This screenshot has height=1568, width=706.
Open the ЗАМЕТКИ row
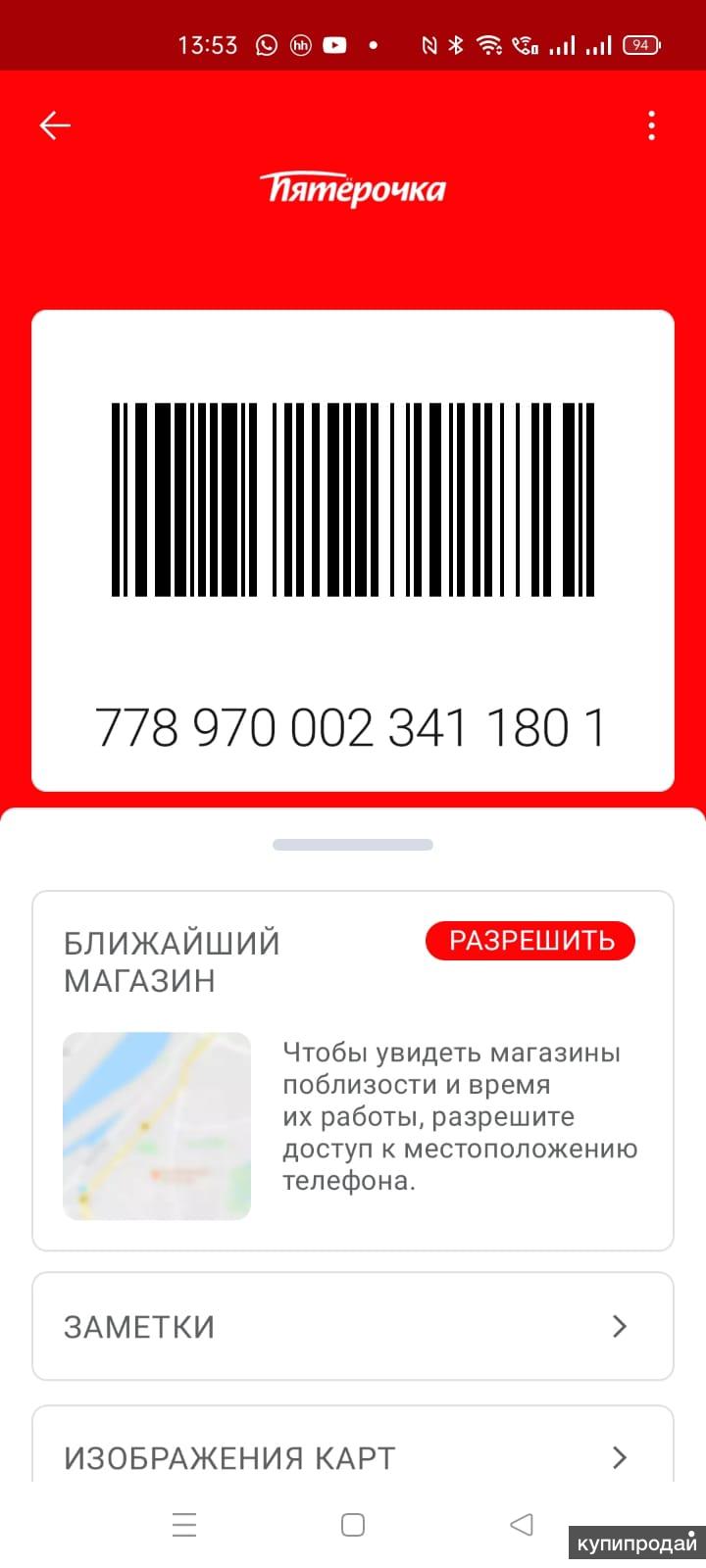[x=353, y=1326]
